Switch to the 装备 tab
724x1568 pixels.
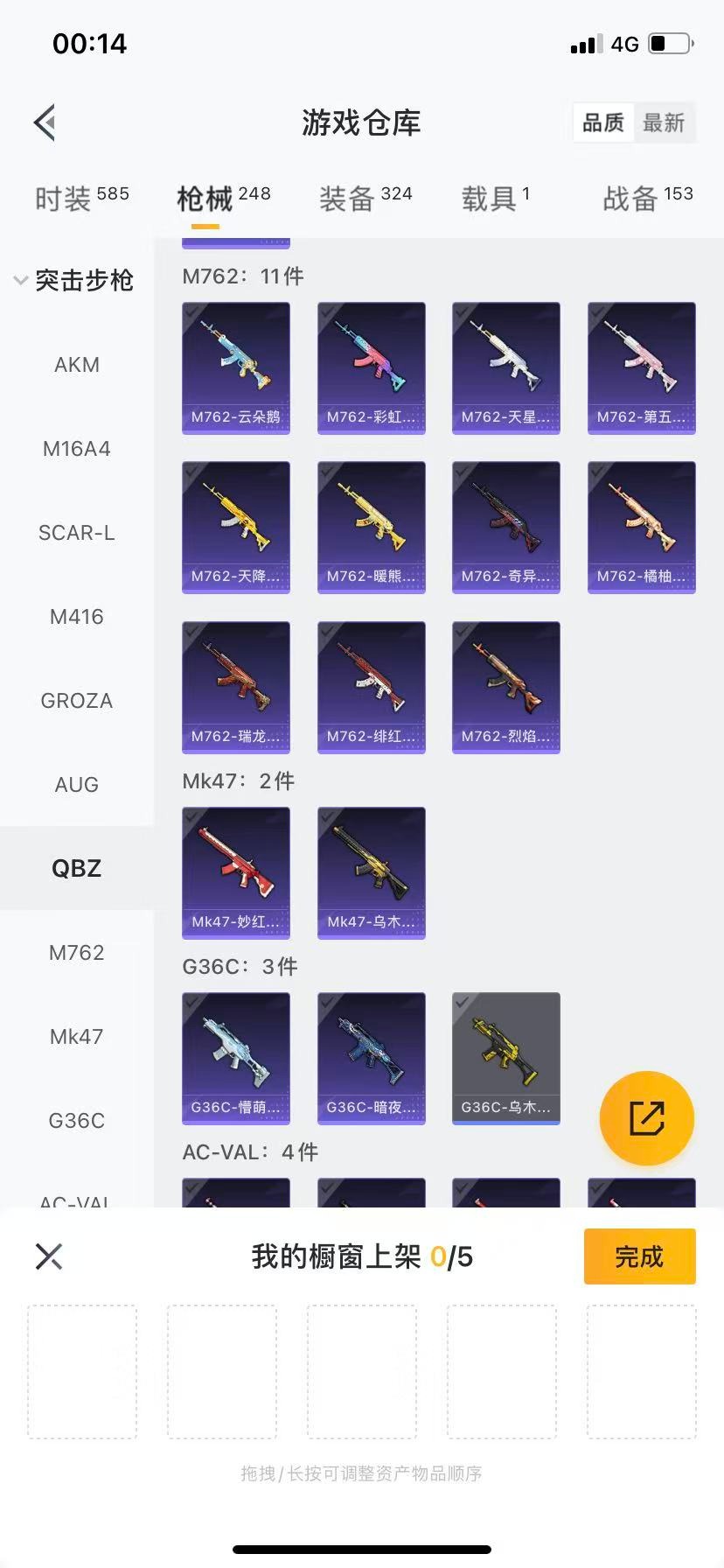pos(365,198)
